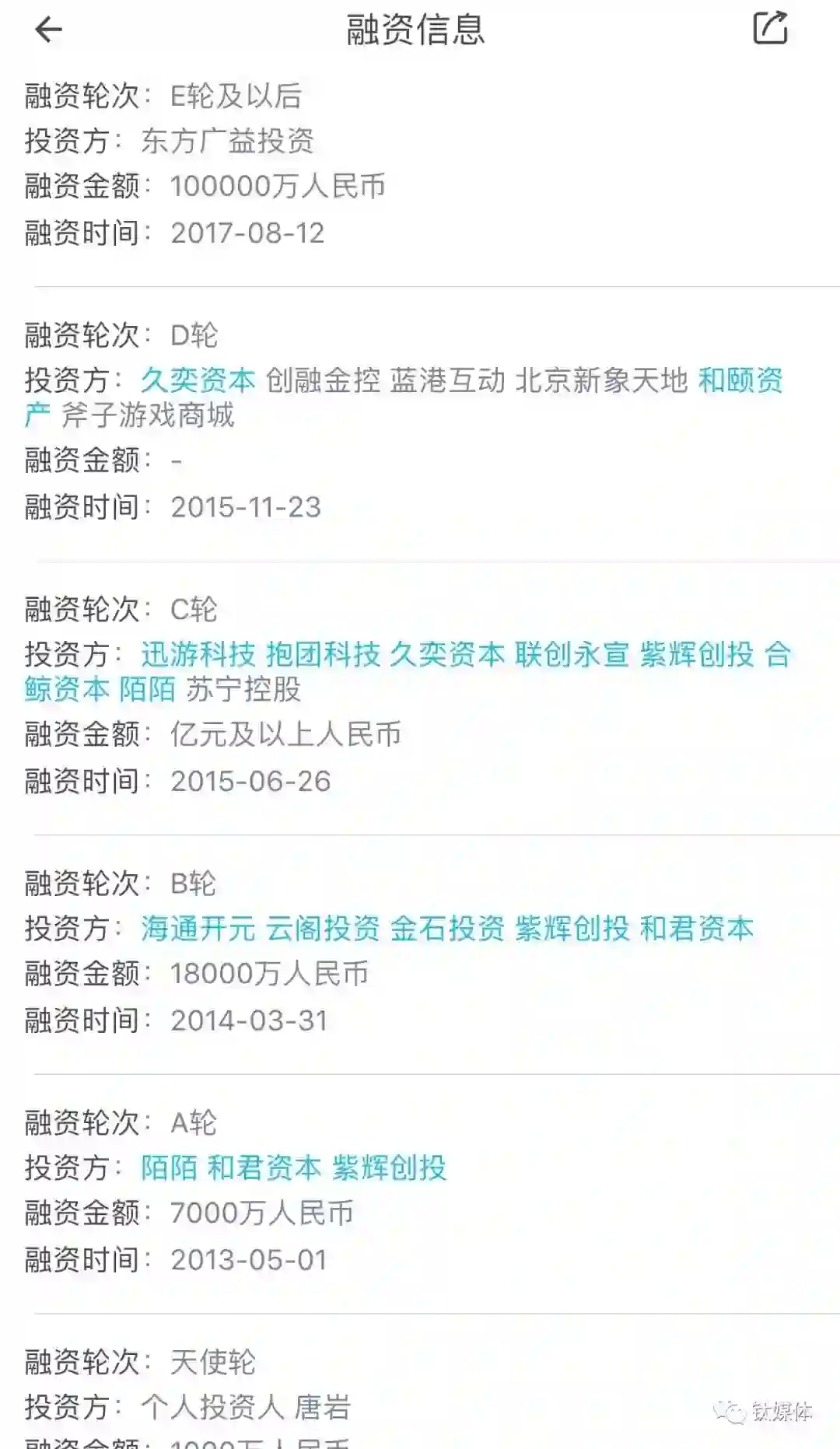
Task: Tap 陌陌 in the A轮 investors
Action: pos(169,1167)
